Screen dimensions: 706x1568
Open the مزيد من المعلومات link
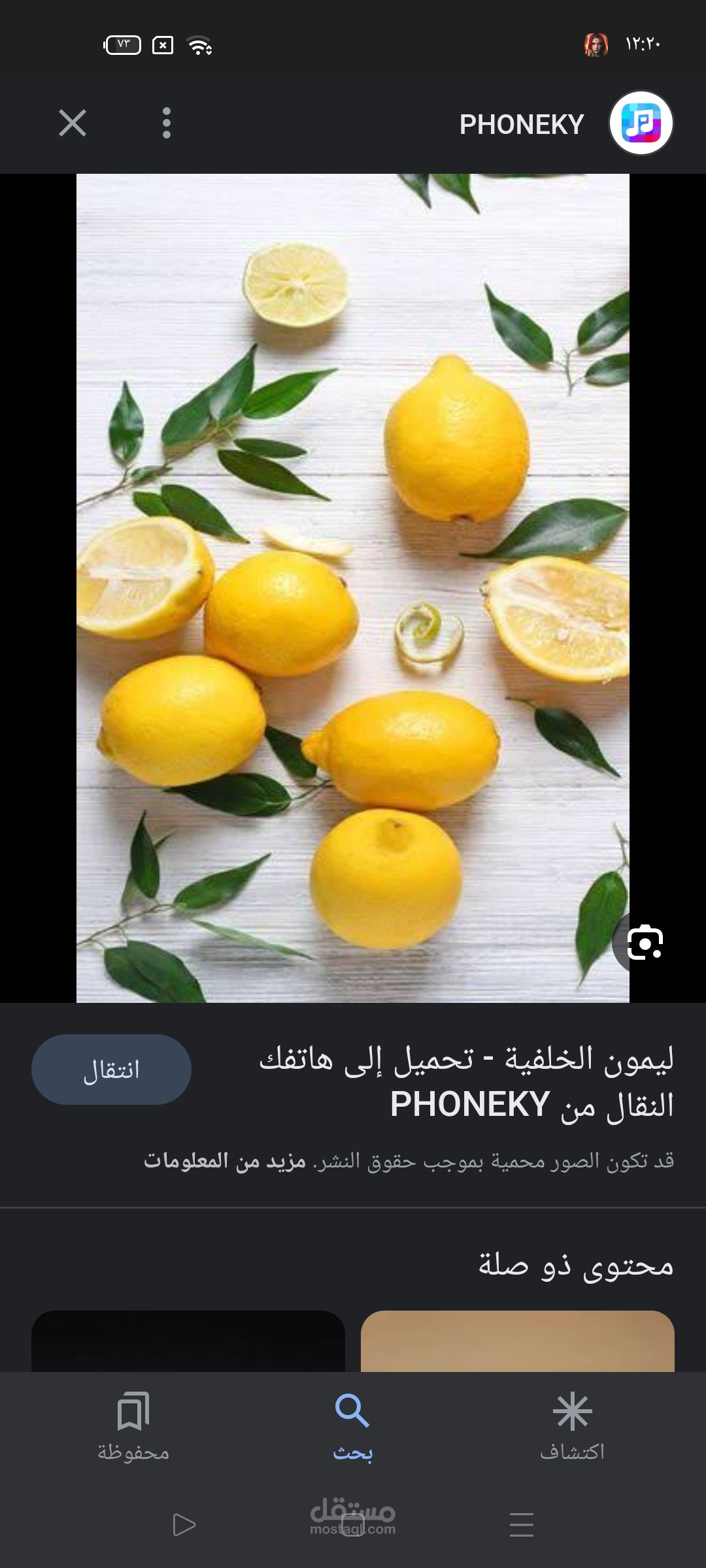(x=224, y=1161)
